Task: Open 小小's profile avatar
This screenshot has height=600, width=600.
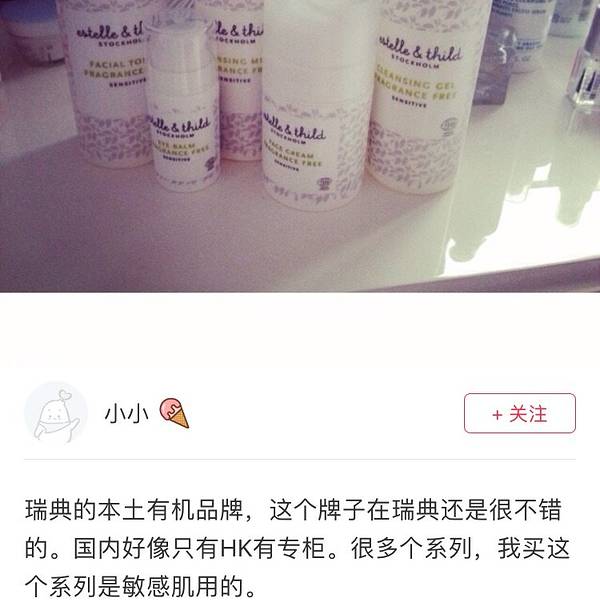Action: tap(56, 413)
